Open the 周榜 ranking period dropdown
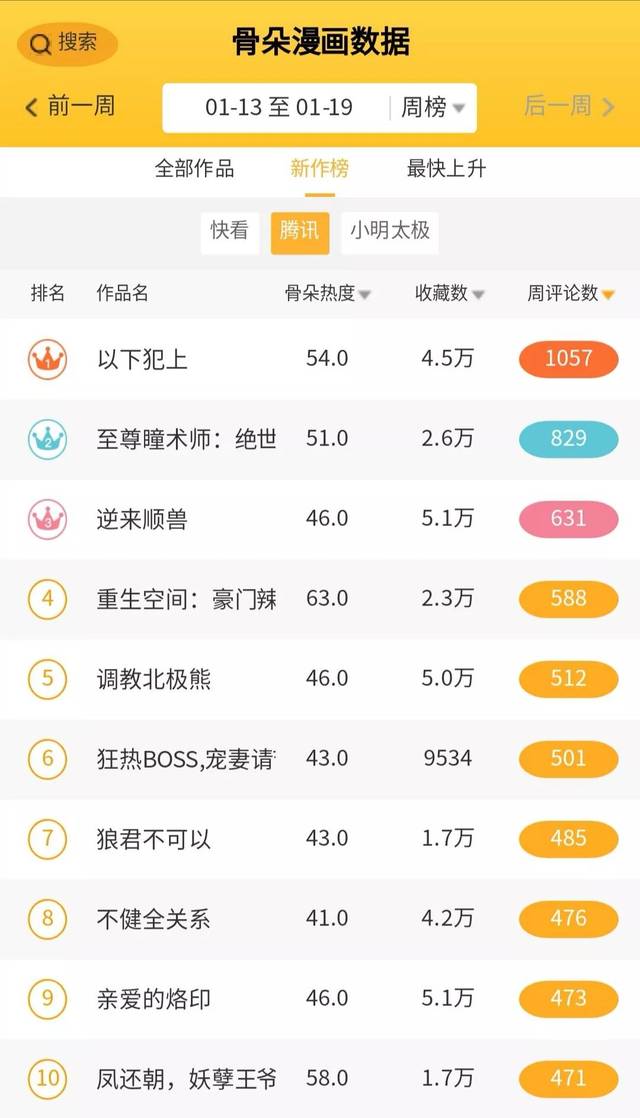 pyautogui.click(x=433, y=108)
